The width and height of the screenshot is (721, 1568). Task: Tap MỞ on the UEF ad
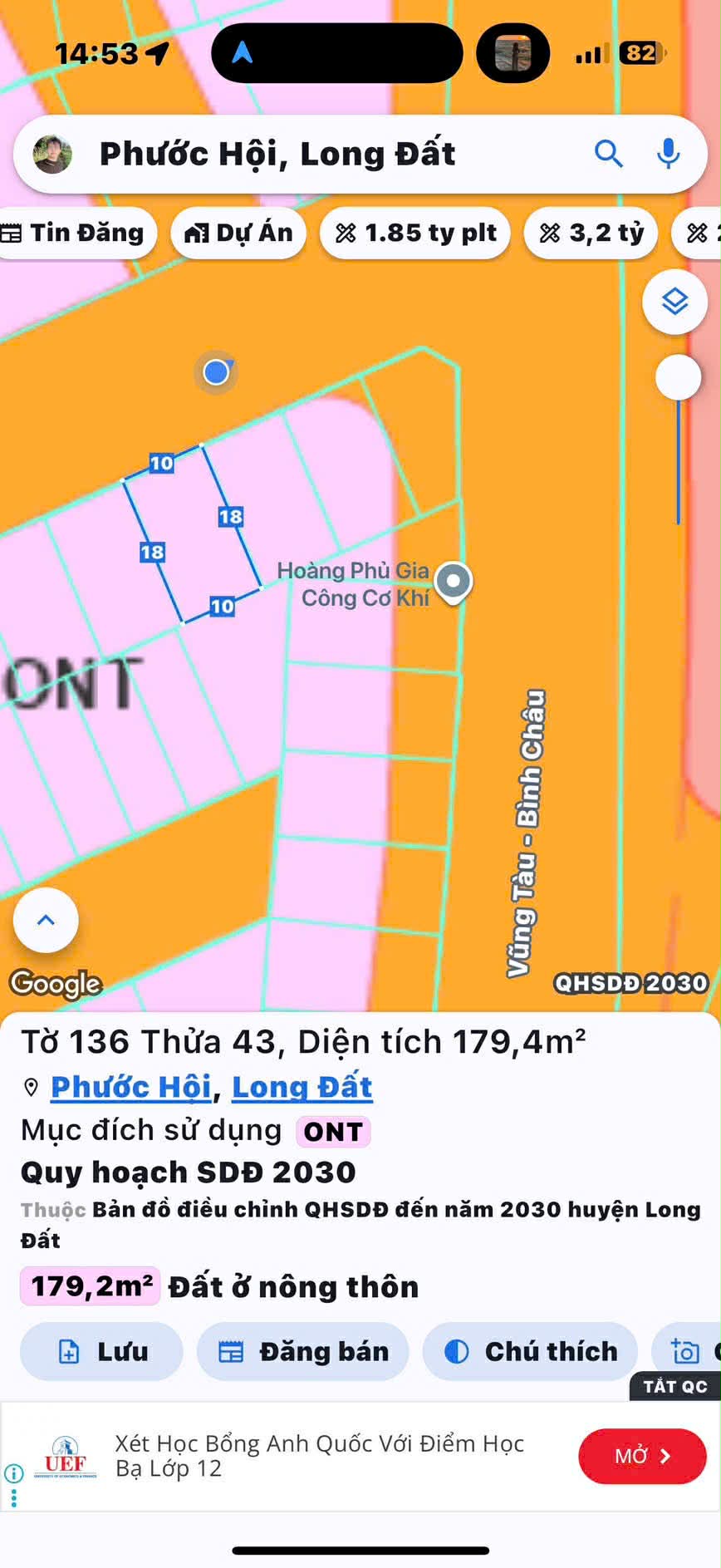(x=642, y=1456)
